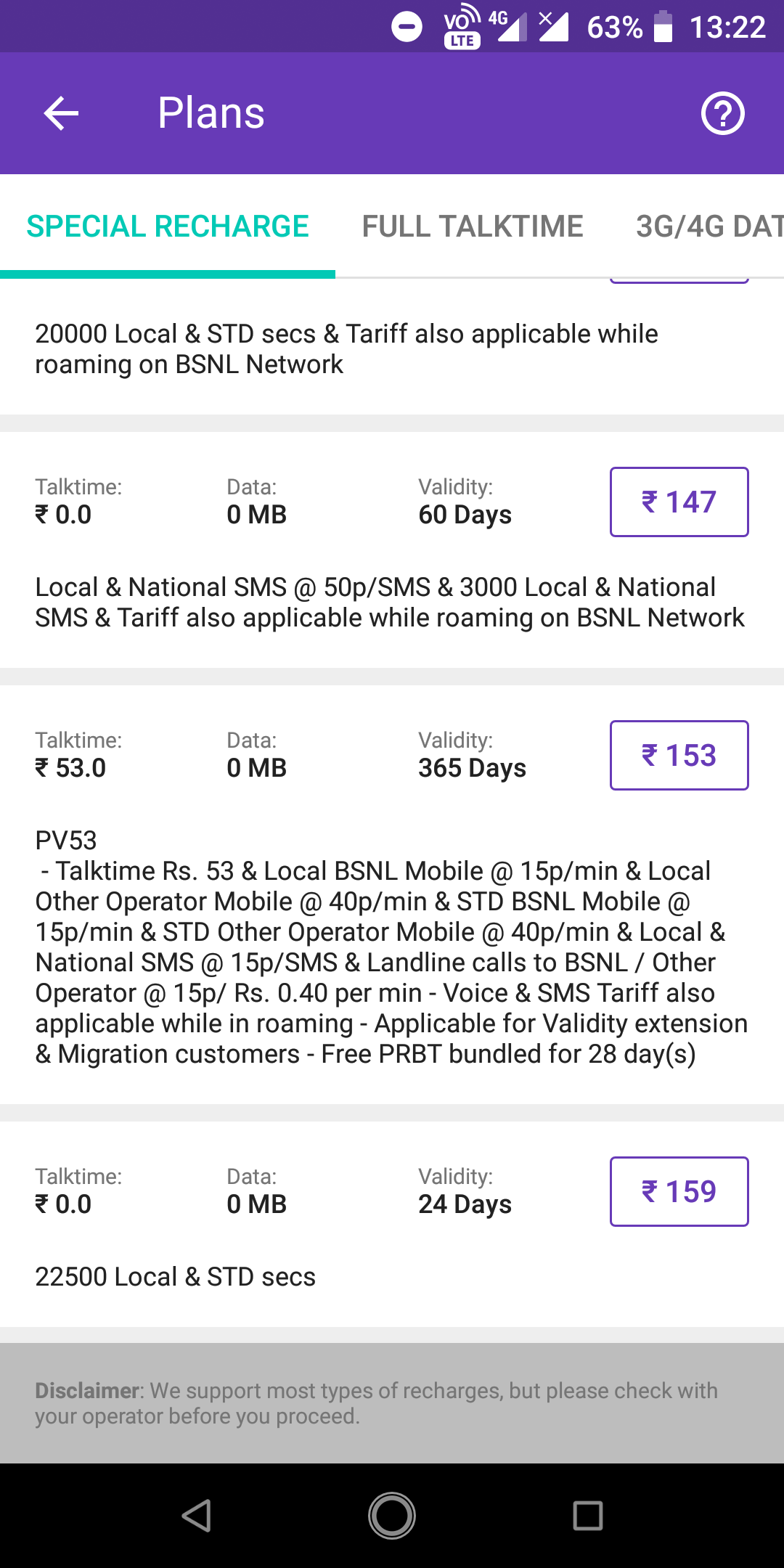784x1568 pixels.
Task: Open the recent apps square button
Action: [588, 1515]
